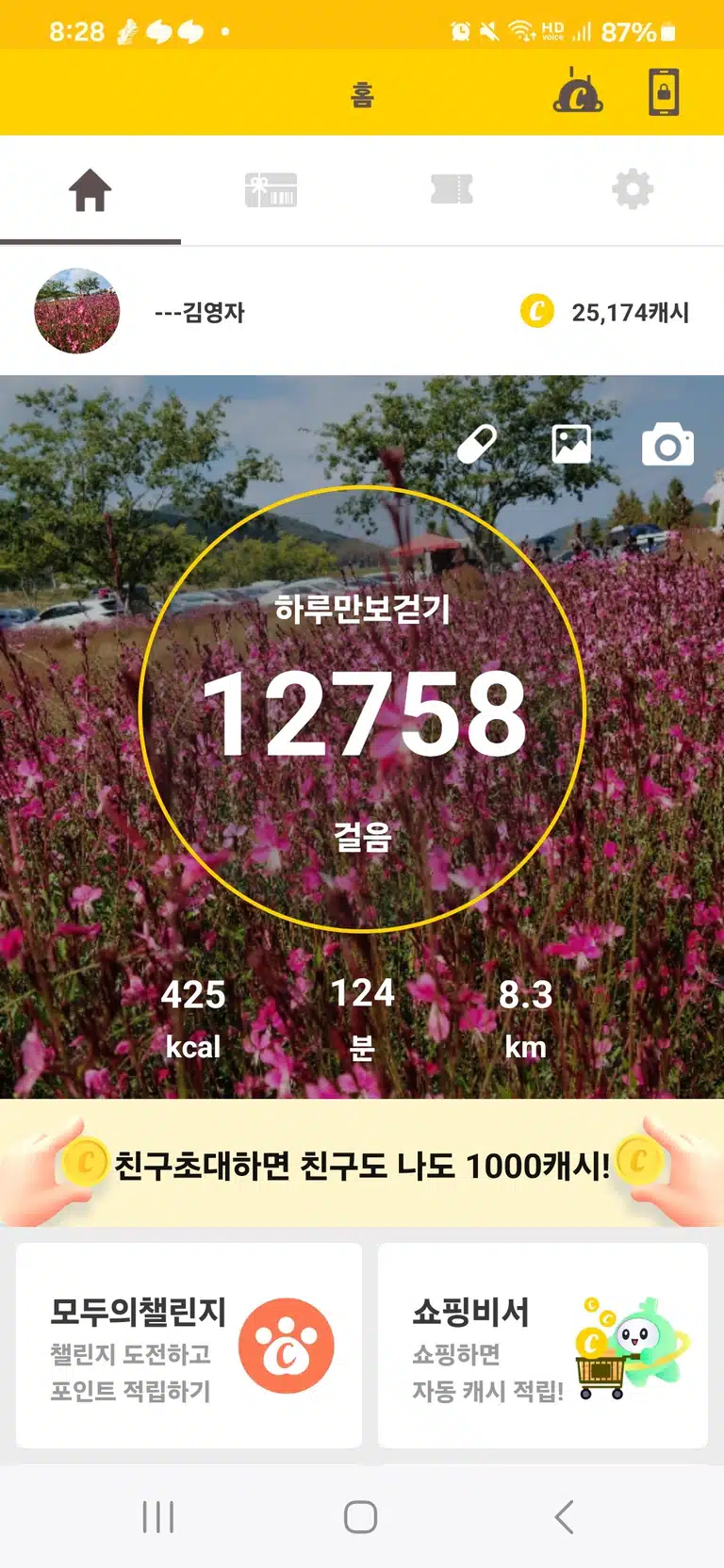
Task: Choose a background from gallery icon
Action: point(571,444)
